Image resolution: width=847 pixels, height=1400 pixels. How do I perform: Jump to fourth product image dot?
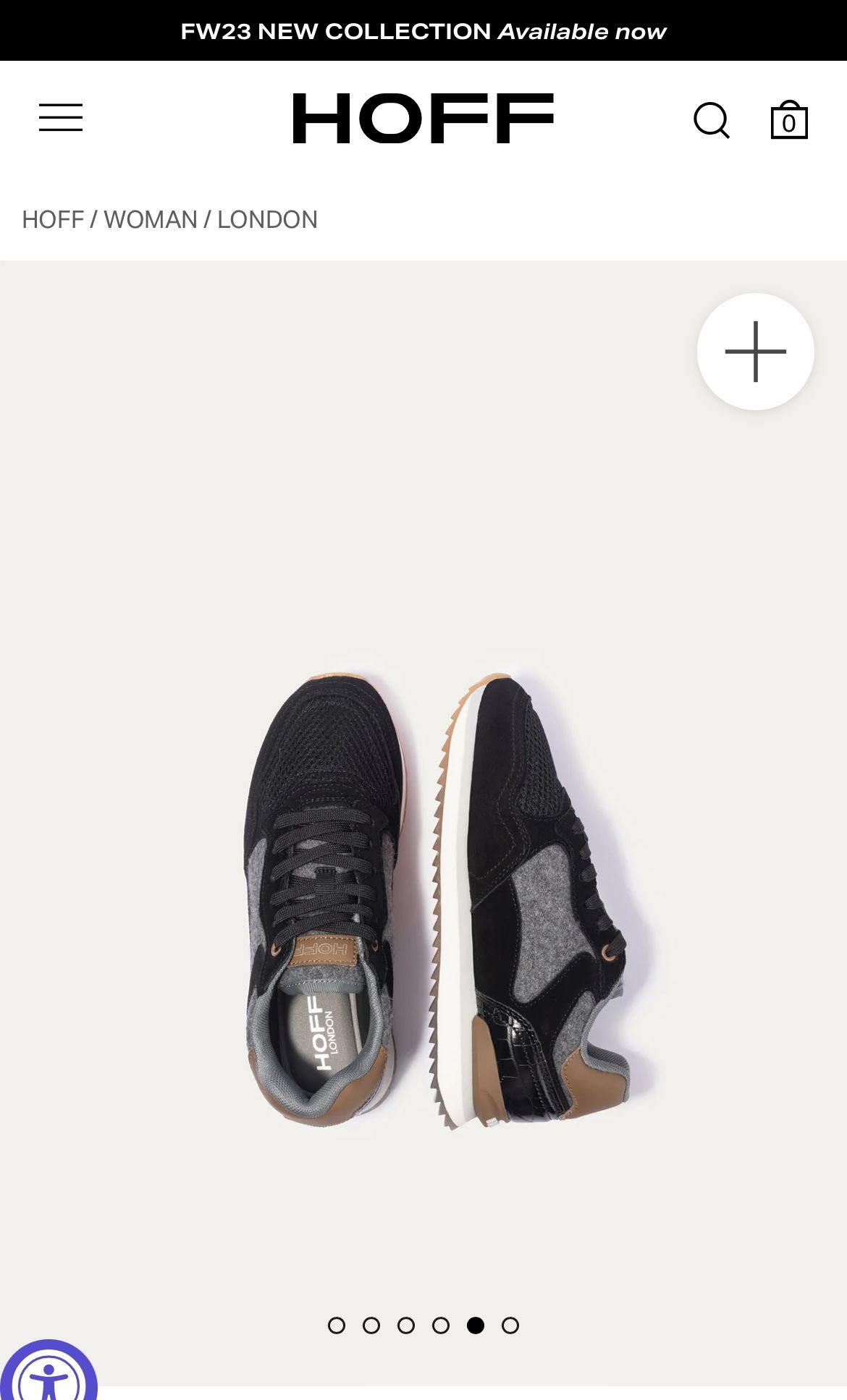coord(441,1325)
